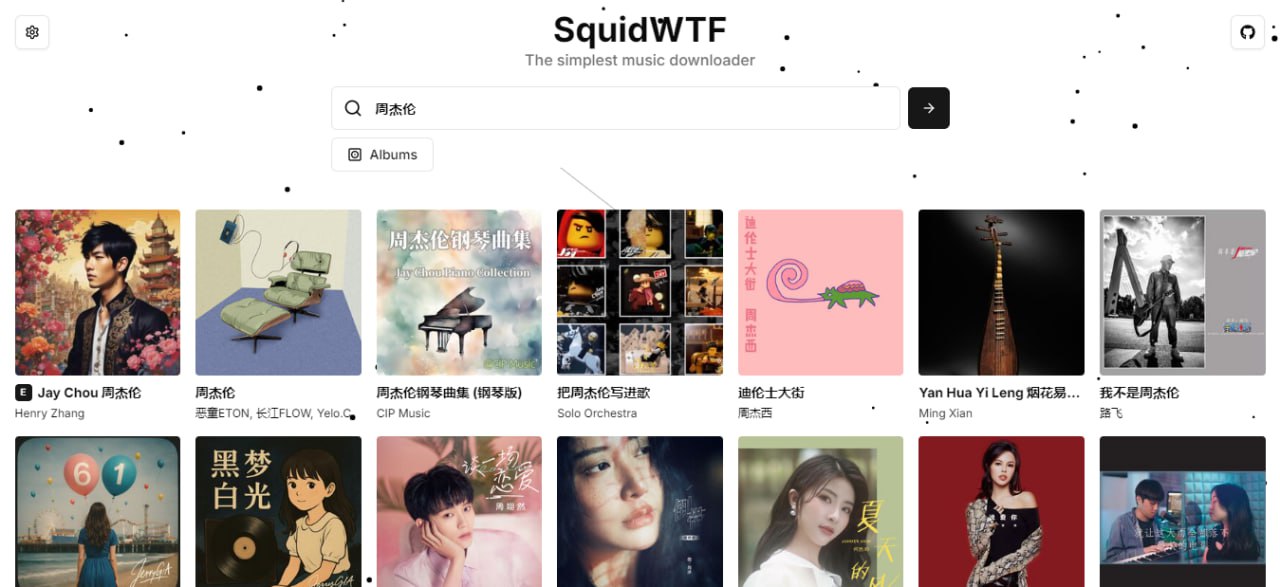Open the 周杰伦 album with the lounge chair cover
This screenshot has height=587, width=1280.
click(278, 292)
